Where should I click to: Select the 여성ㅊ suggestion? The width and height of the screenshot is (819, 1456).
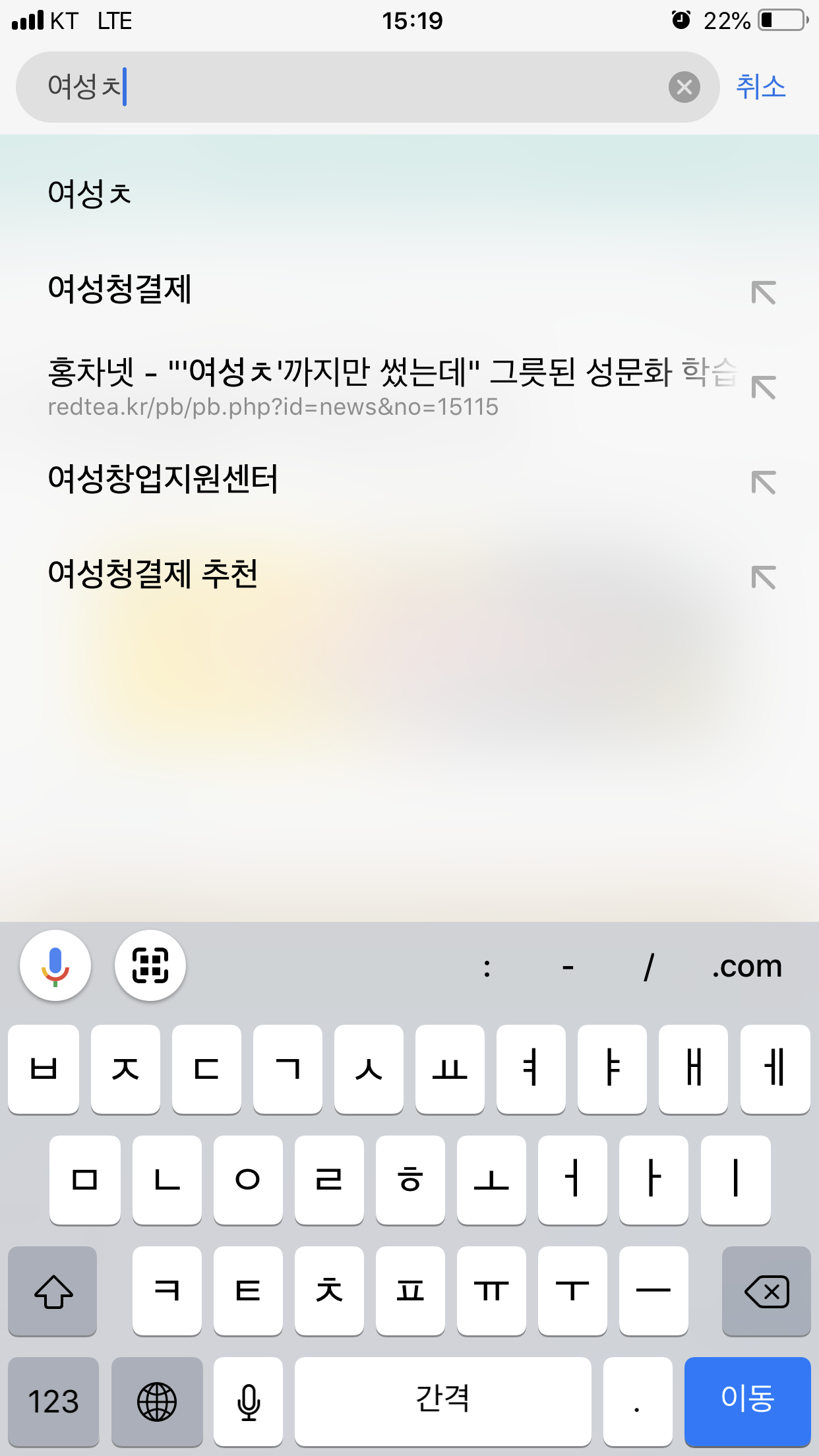(x=90, y=194)
